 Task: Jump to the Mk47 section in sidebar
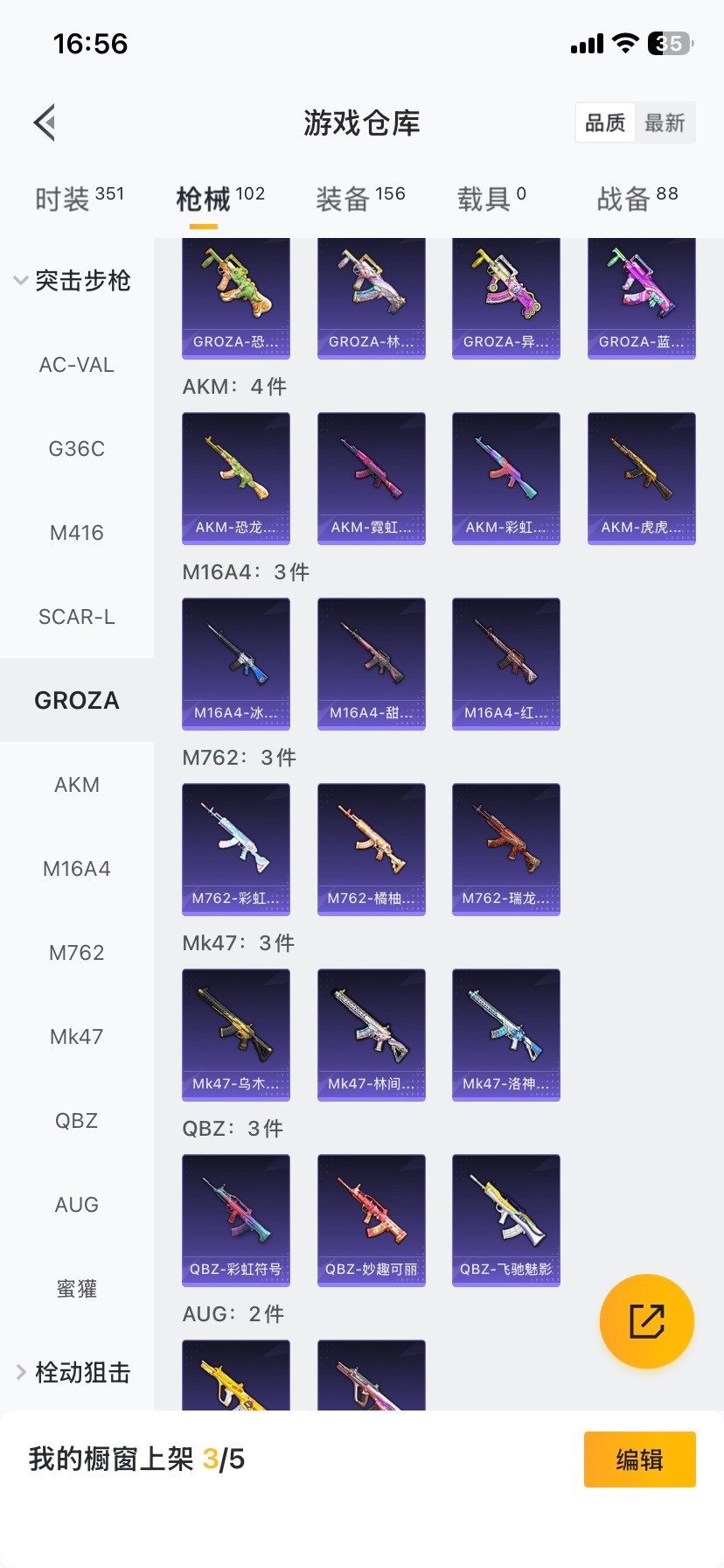(77, 1037)
